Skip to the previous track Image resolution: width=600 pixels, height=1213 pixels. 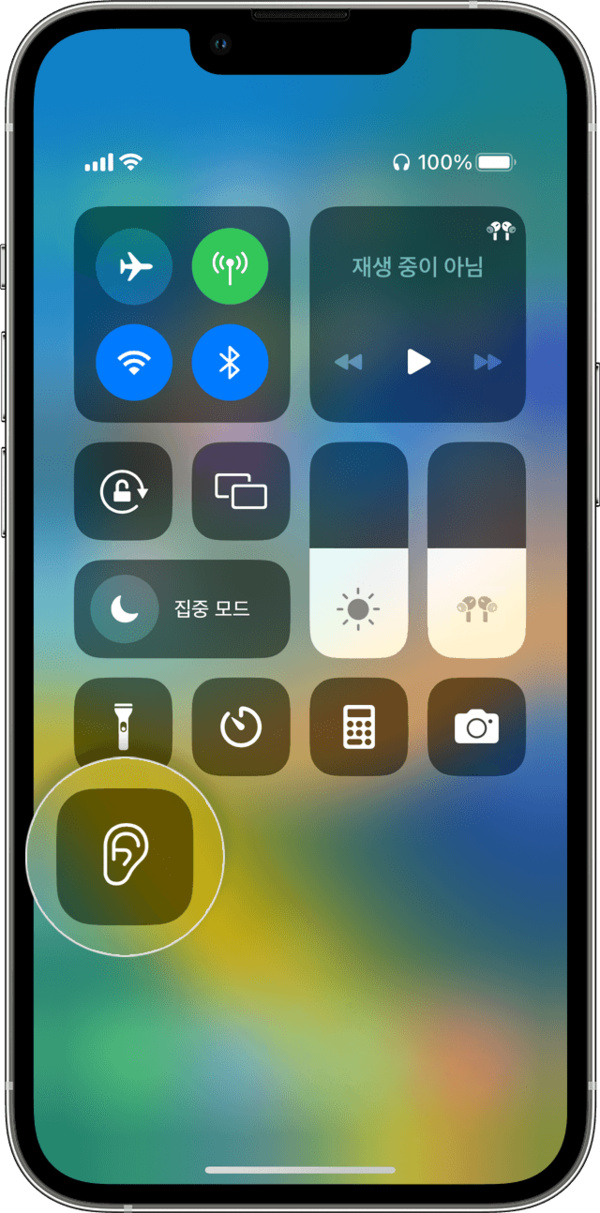pyautogui.click(x=348, y=362)
